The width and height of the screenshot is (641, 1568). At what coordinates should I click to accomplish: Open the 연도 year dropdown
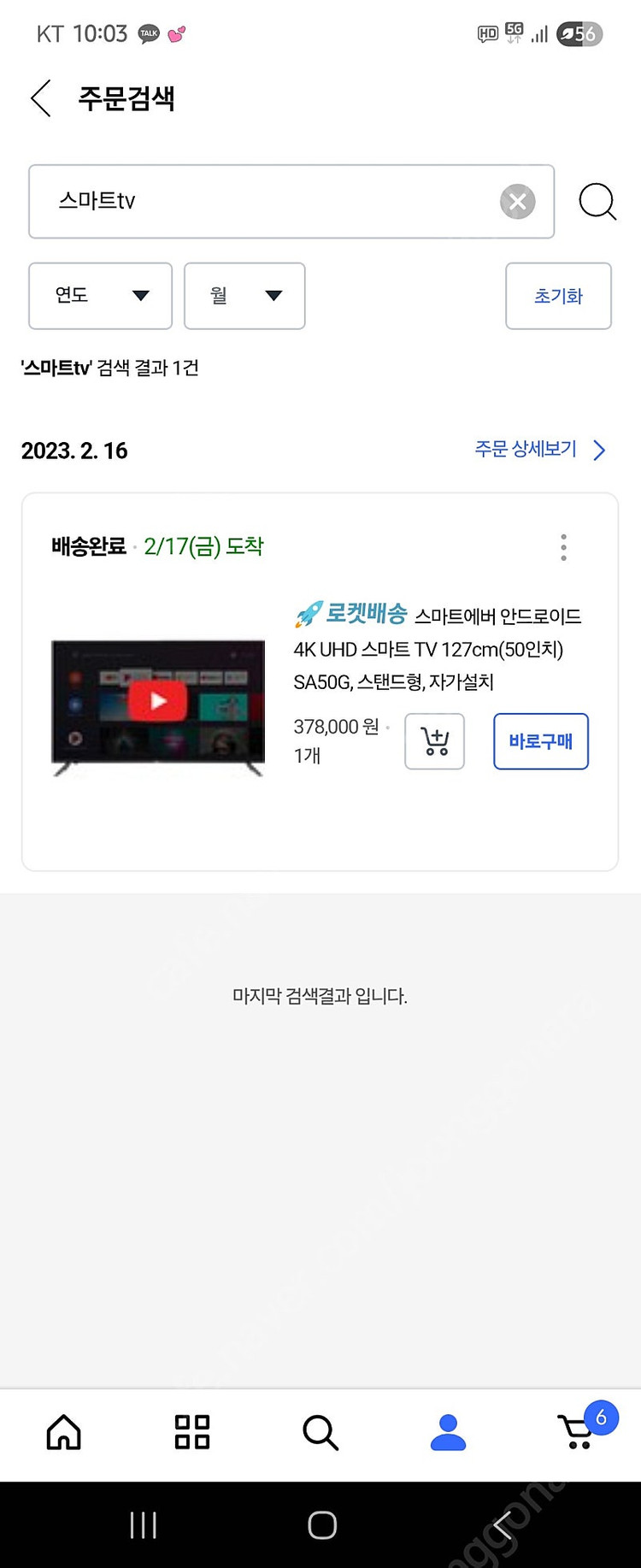100,296
